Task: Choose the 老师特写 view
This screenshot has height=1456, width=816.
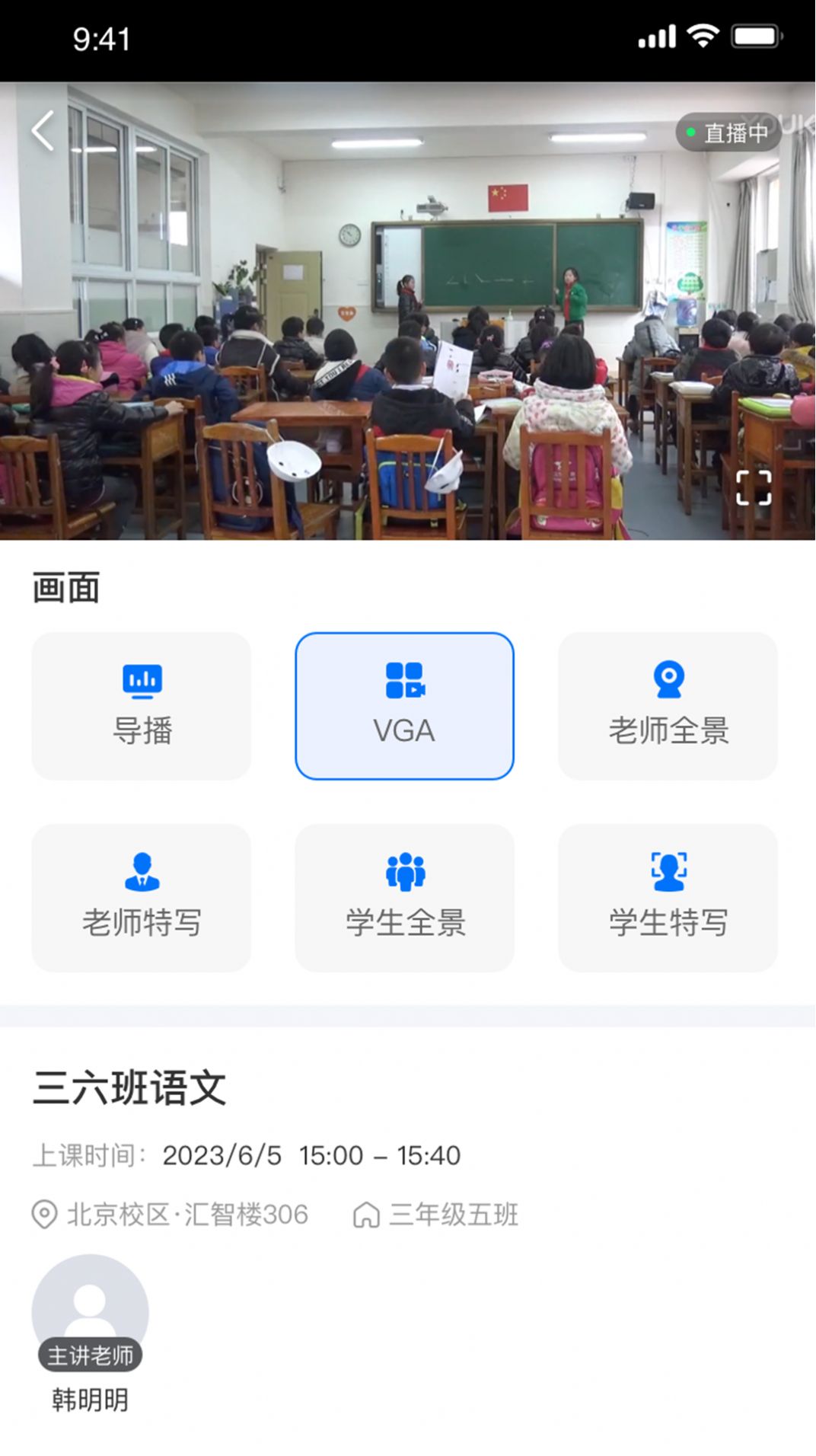Action: 142,898
